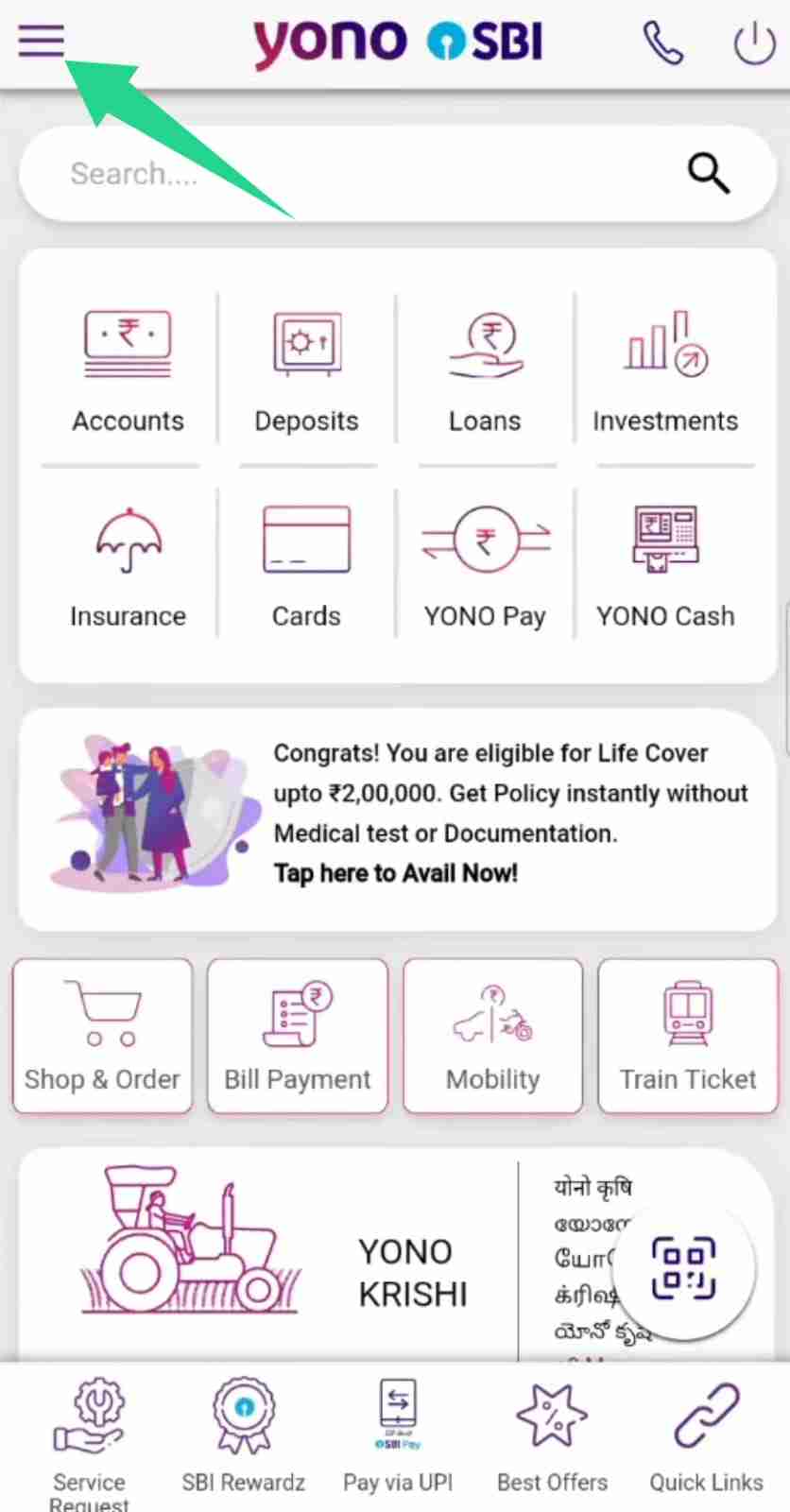The width and height of the screenshot is (790, 1512).
Task: View Best Offers
Action: click(x=552, y=1436)
